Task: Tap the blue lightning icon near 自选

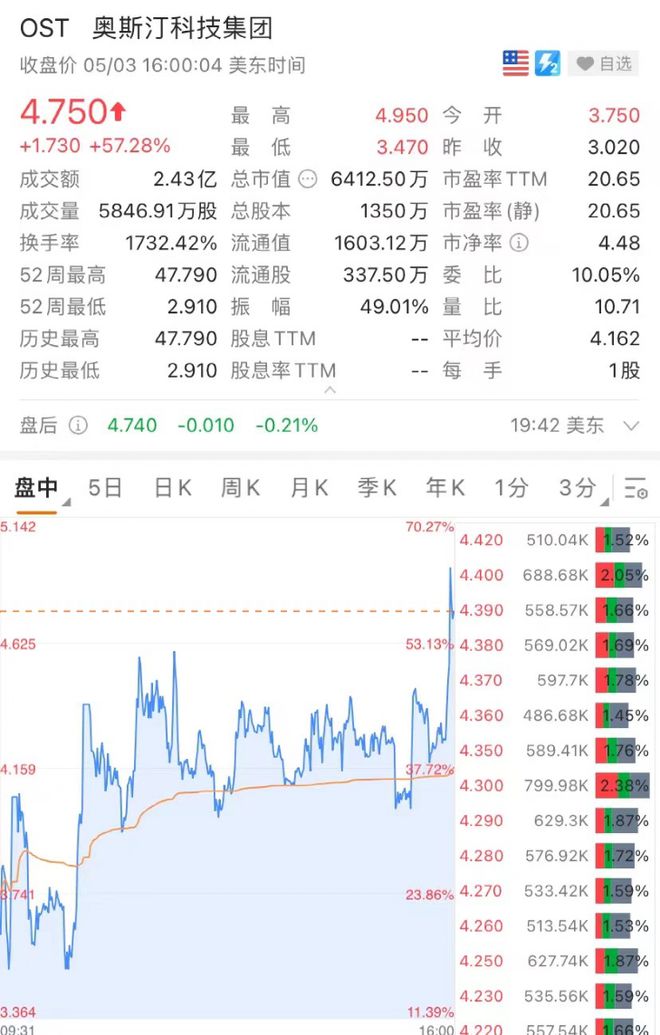Action: point(548,64)
